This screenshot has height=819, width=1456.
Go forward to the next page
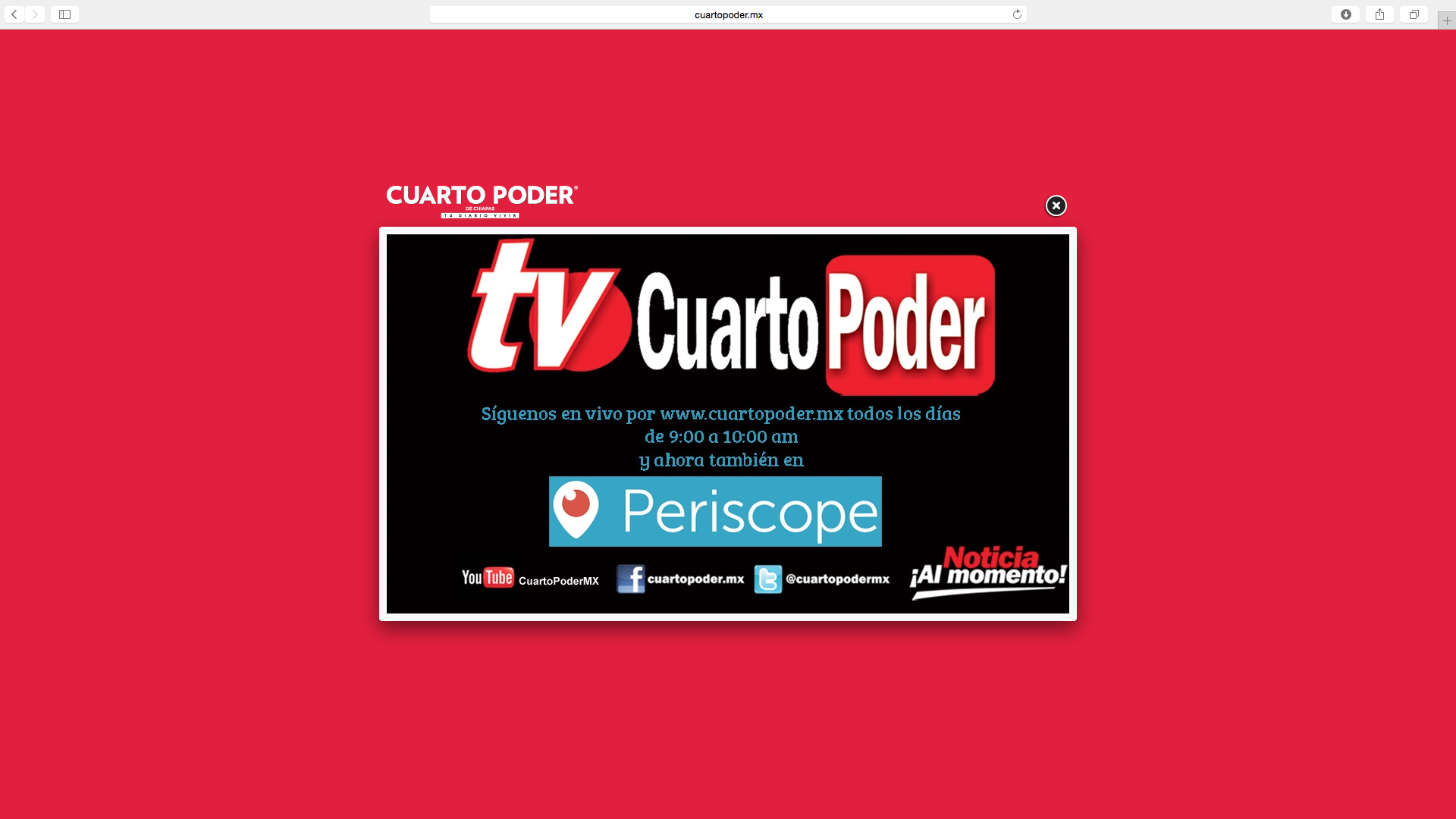pyautogui.click(x=35, y=14)
